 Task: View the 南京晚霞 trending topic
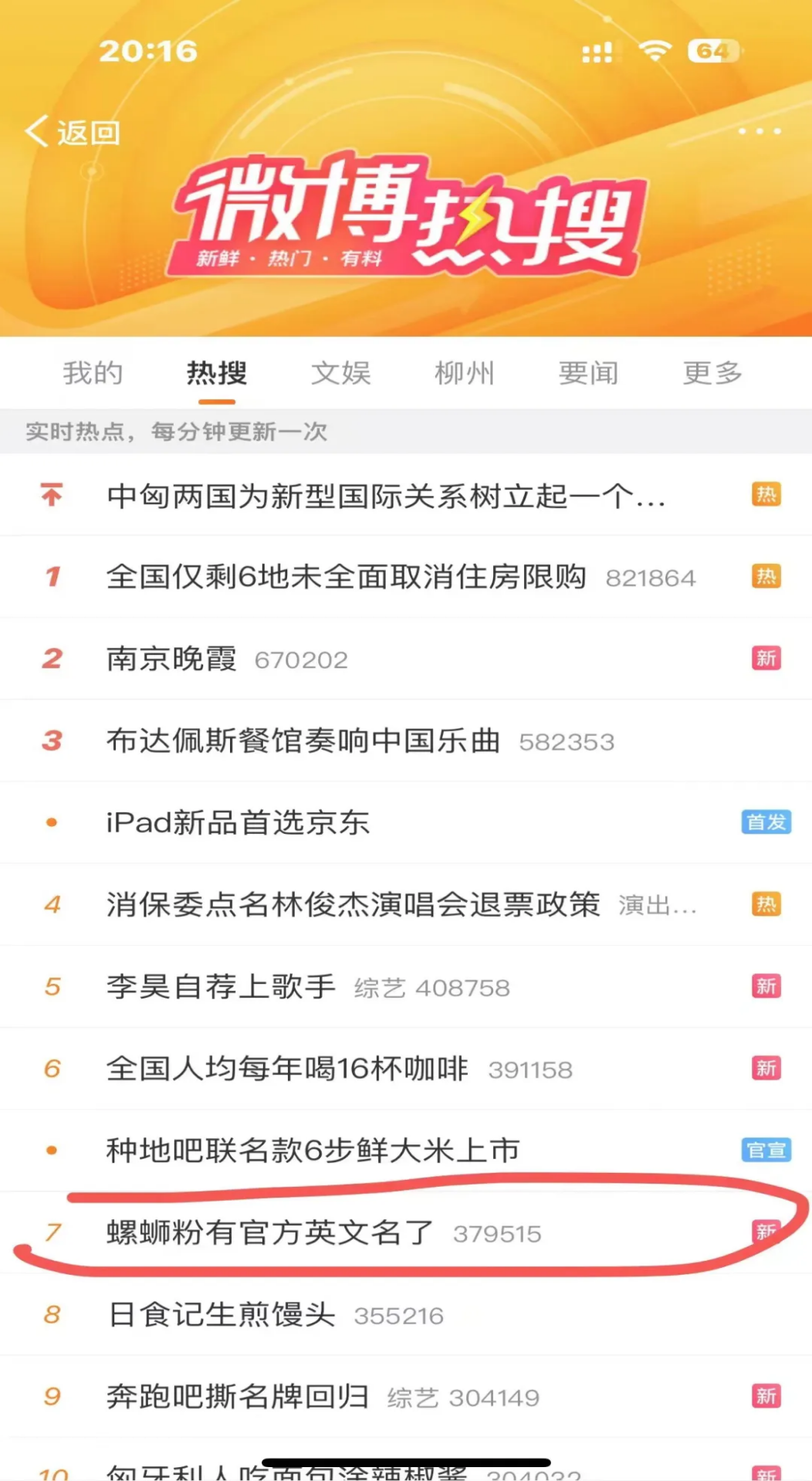[x=171, y=659]
